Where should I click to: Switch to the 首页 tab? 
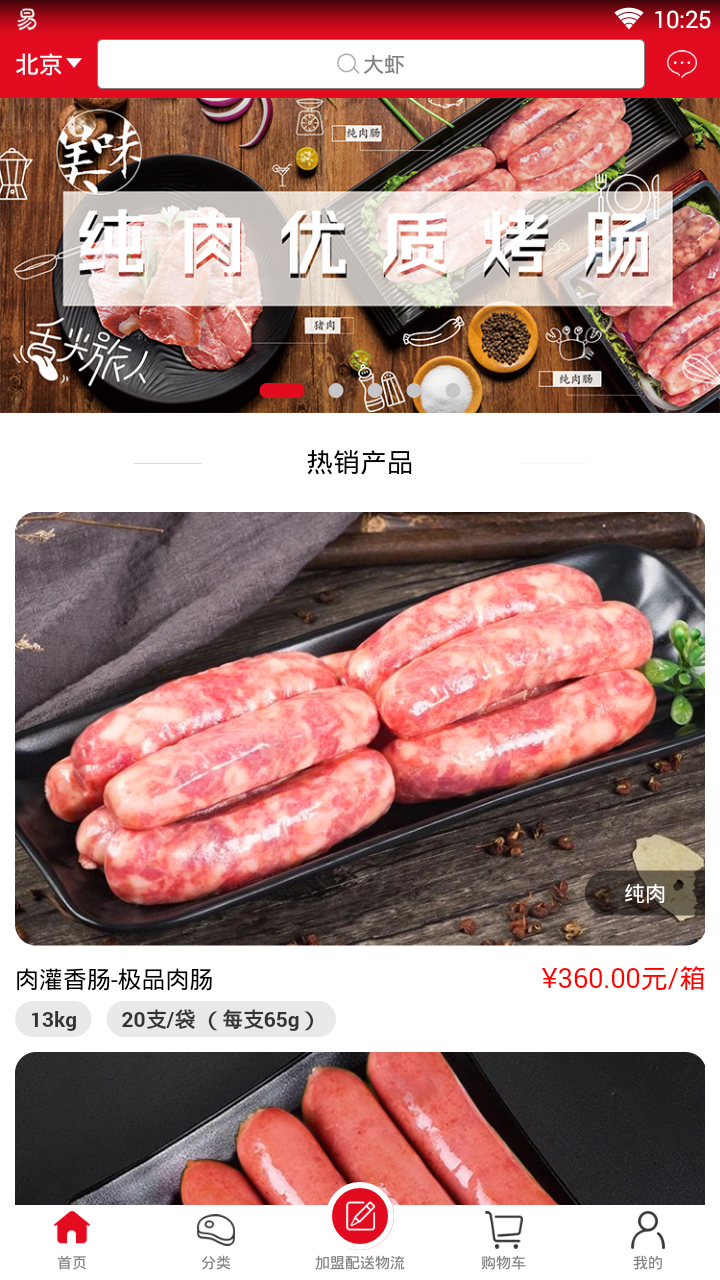[72, 1240]
